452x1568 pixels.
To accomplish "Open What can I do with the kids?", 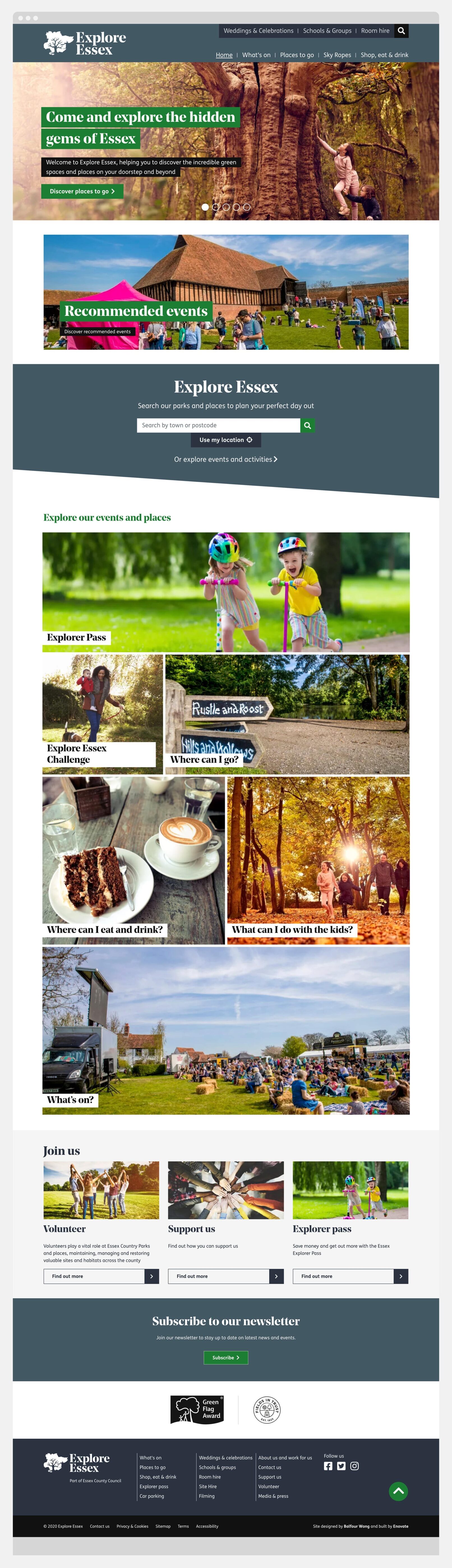I will point(318,860).
